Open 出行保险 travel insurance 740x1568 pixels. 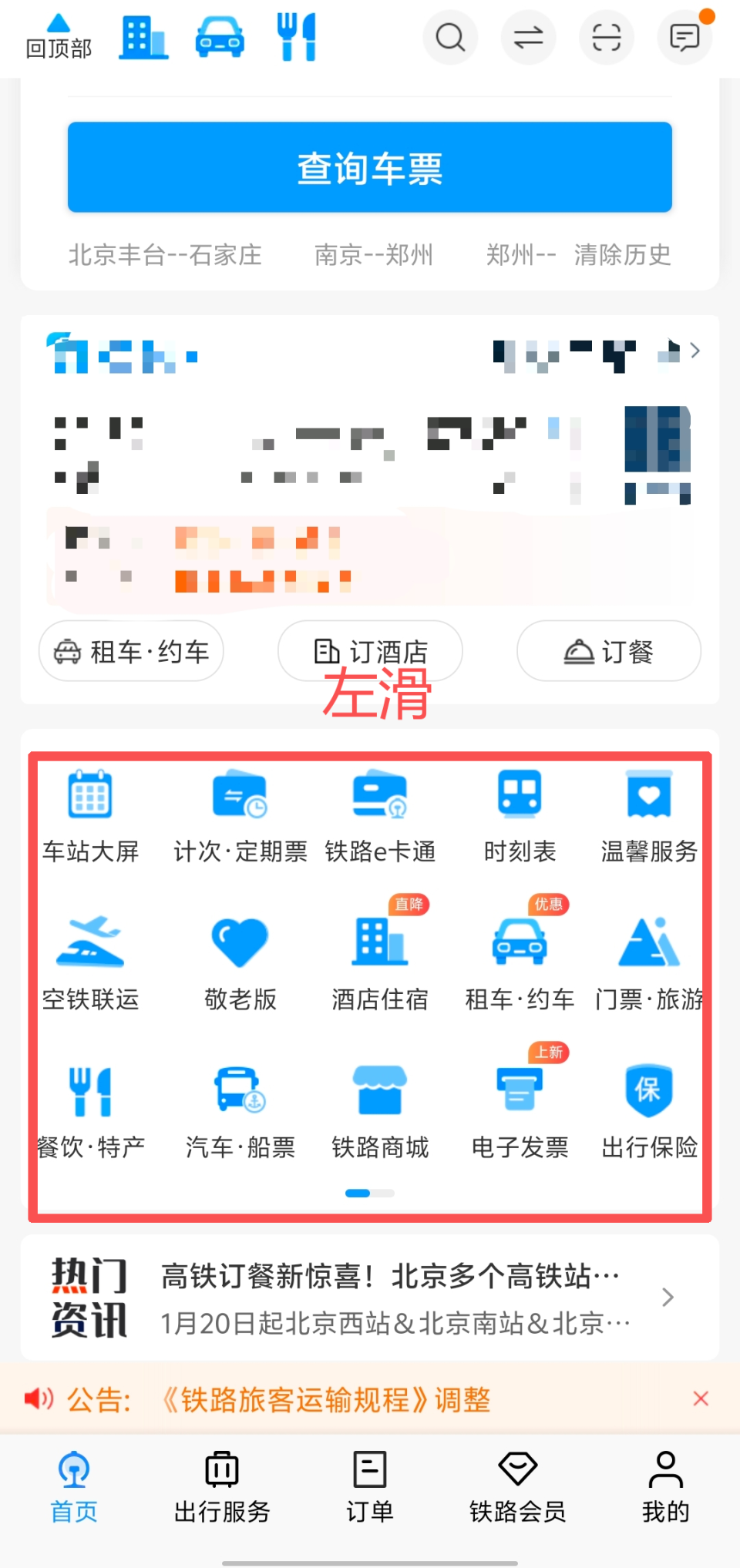point(649,1110)
